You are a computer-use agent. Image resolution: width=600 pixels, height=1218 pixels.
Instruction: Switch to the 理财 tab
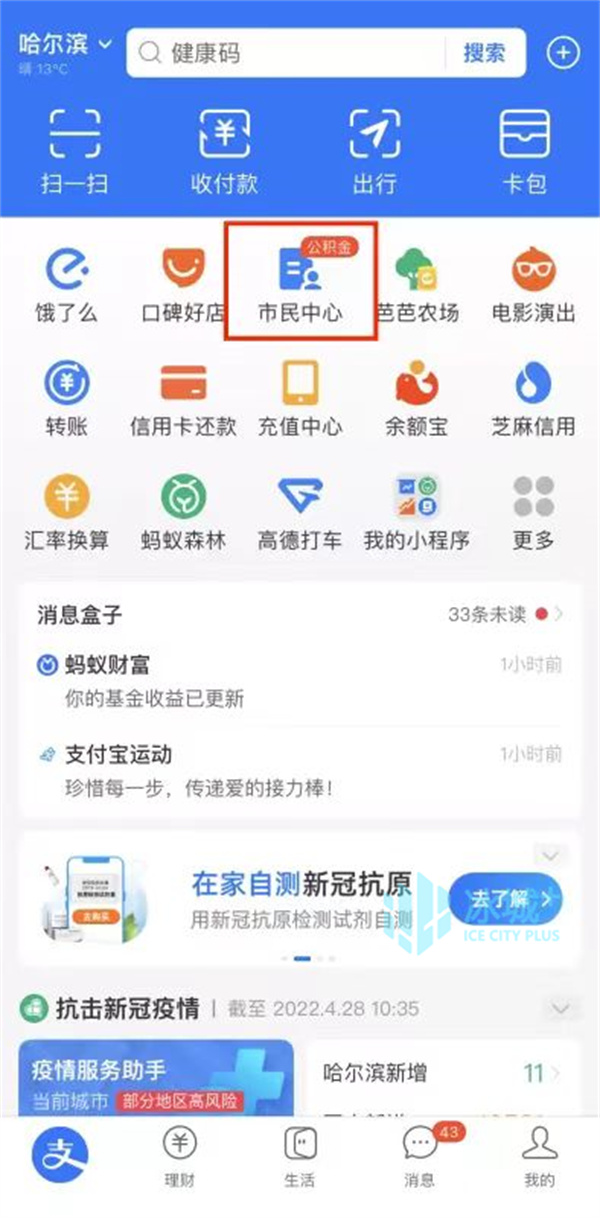tap(180, 1158)
